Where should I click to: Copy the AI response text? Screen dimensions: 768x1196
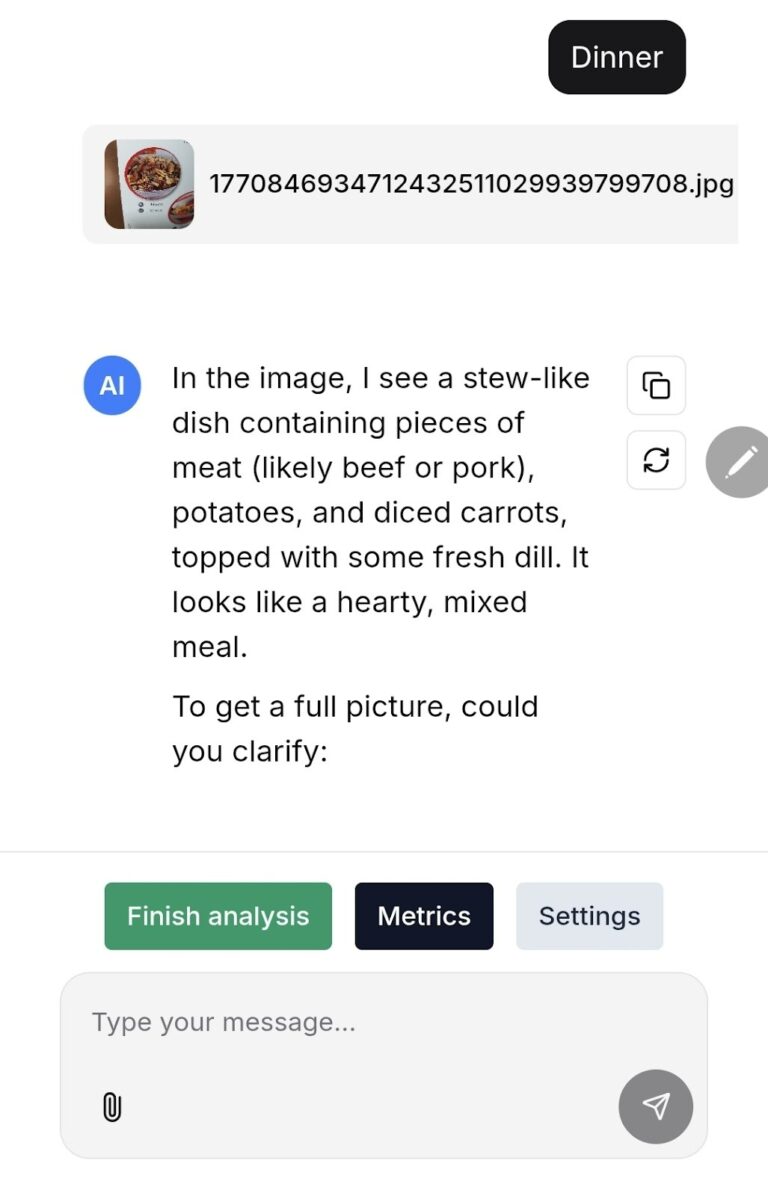[x=655, y=385]
